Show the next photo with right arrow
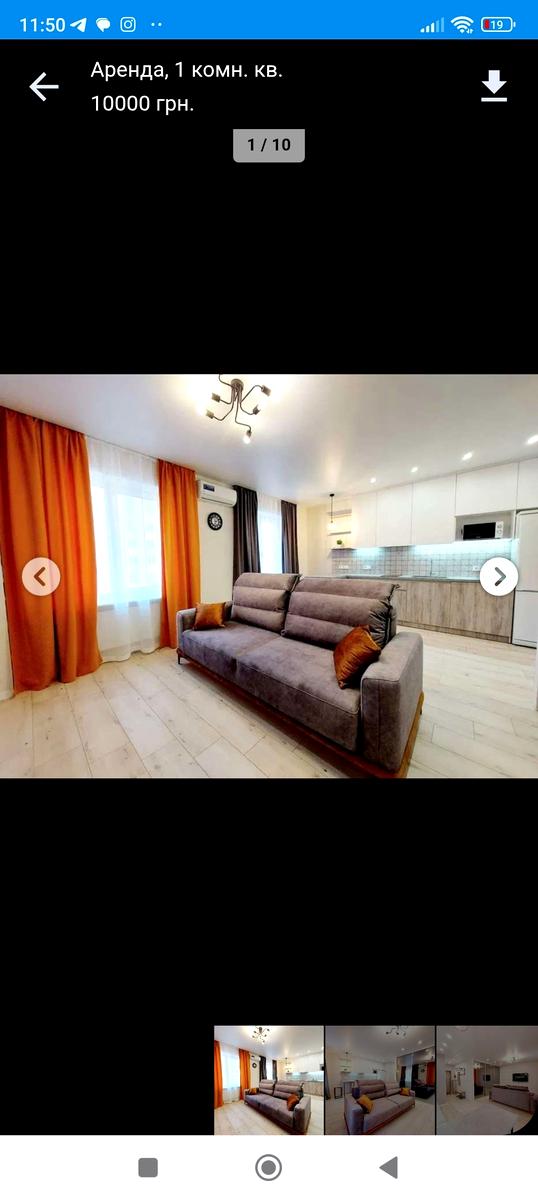 click(499, 576)
